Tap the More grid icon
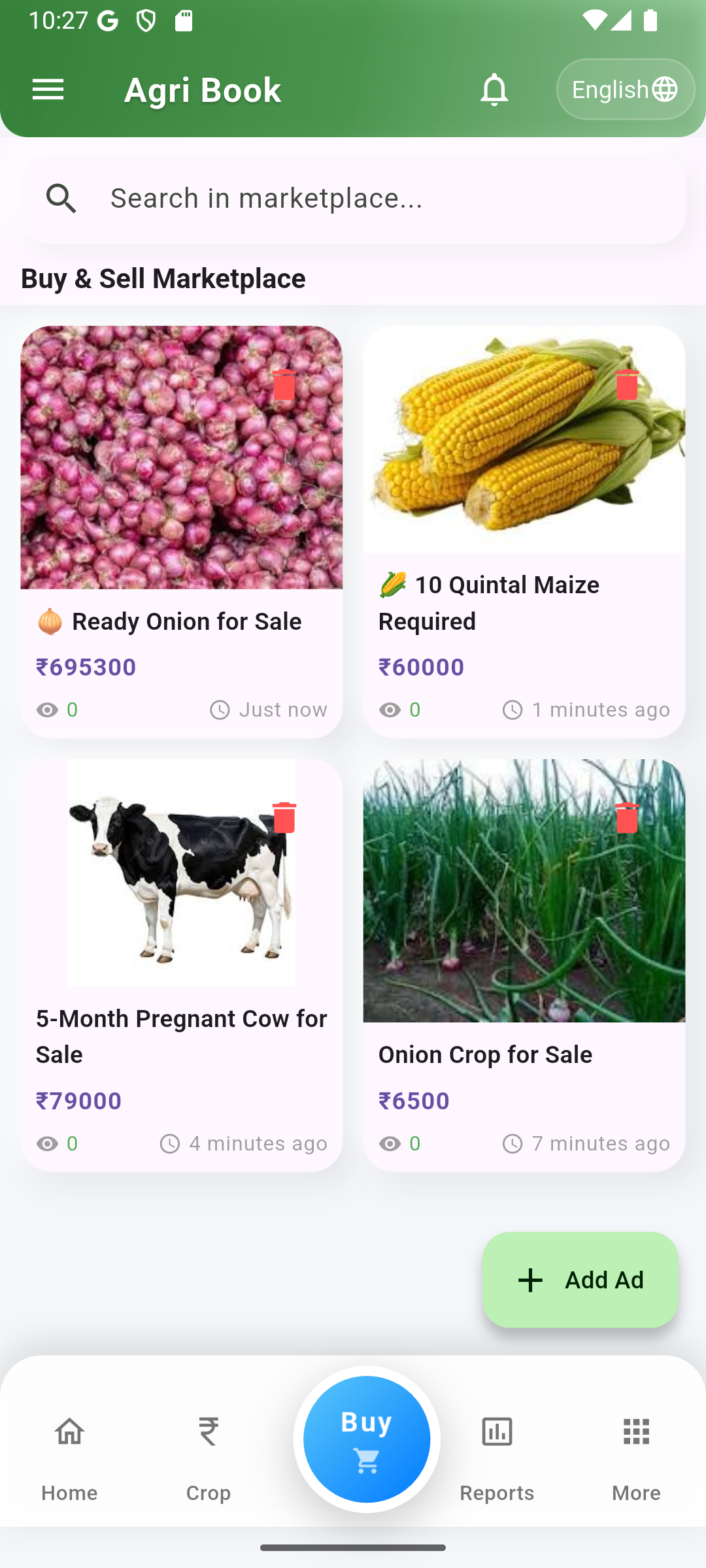This screenshot has height=1568, width=706. (635, 1432)
